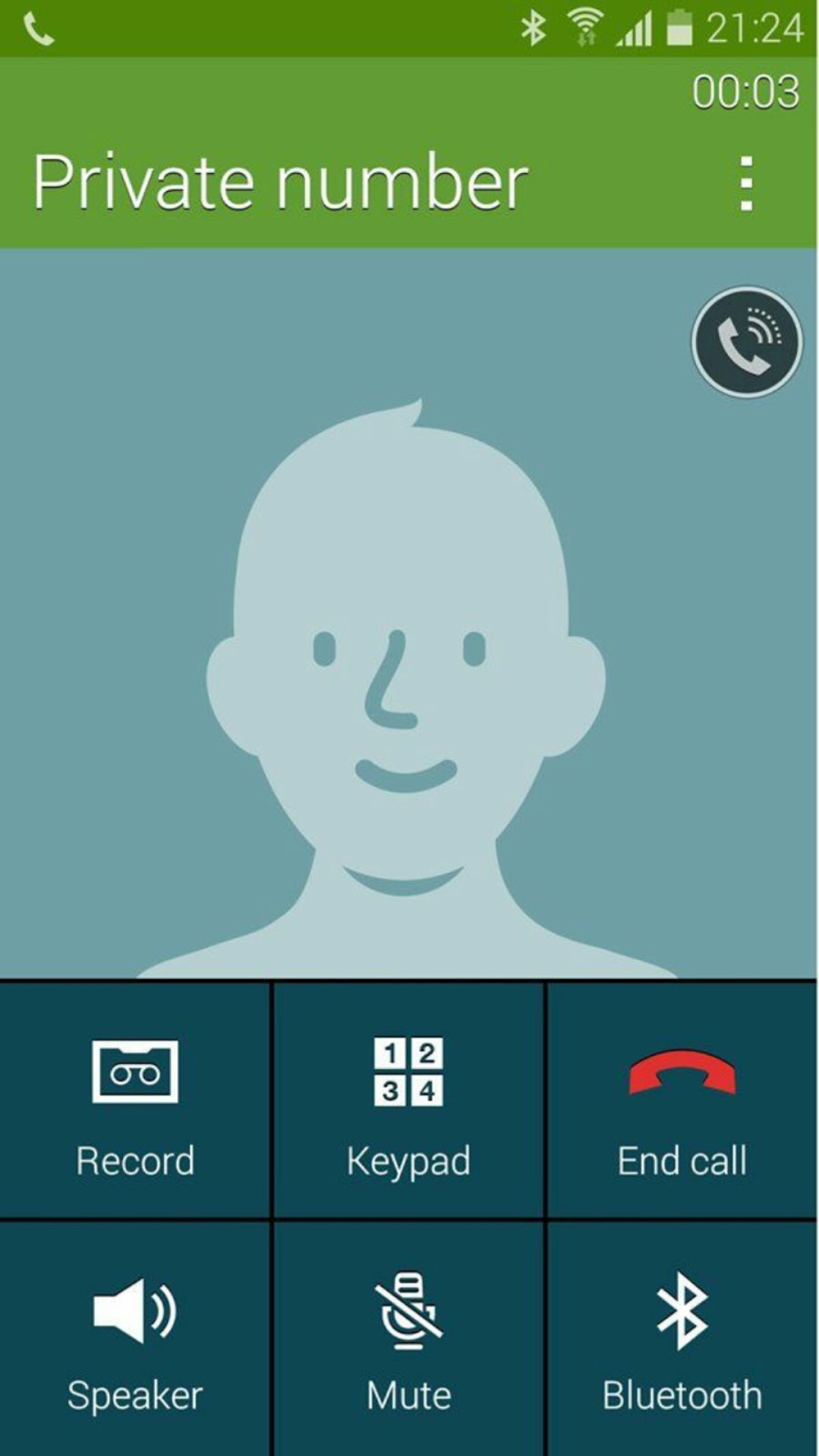The width and height of the screenshot is (819, 1456).
Task: Mute the microphone
Action: (409, 1340)
